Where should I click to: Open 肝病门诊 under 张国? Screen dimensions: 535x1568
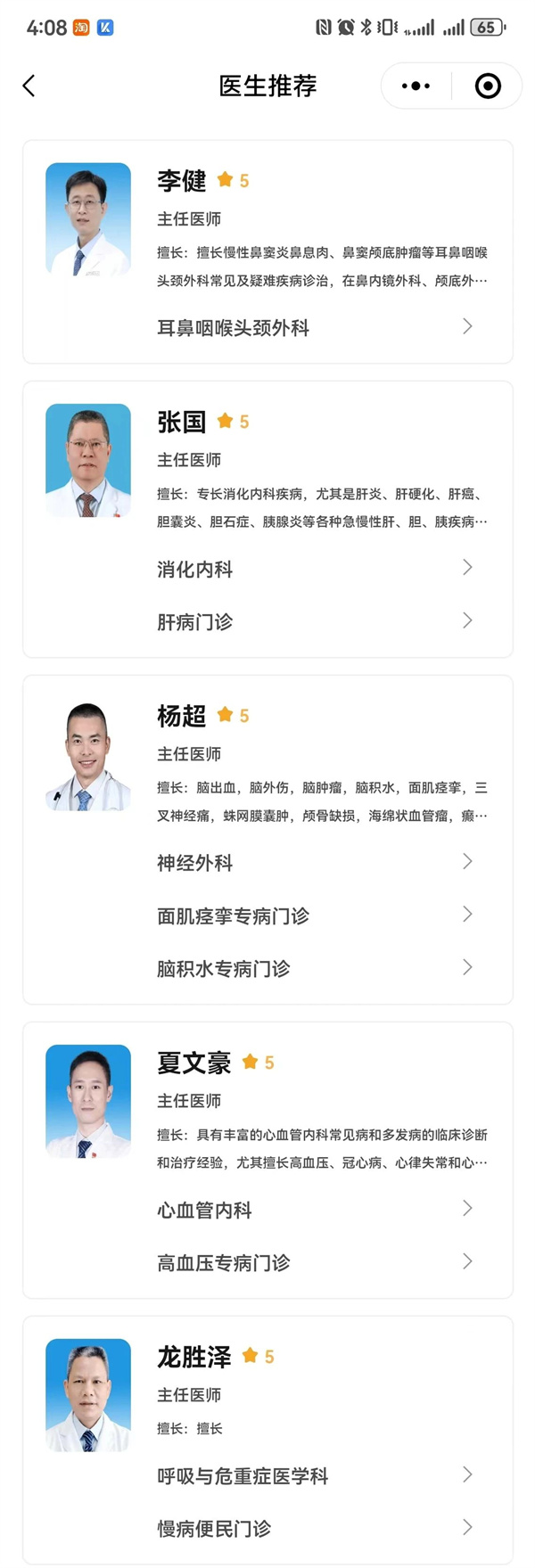click(314, 621)
